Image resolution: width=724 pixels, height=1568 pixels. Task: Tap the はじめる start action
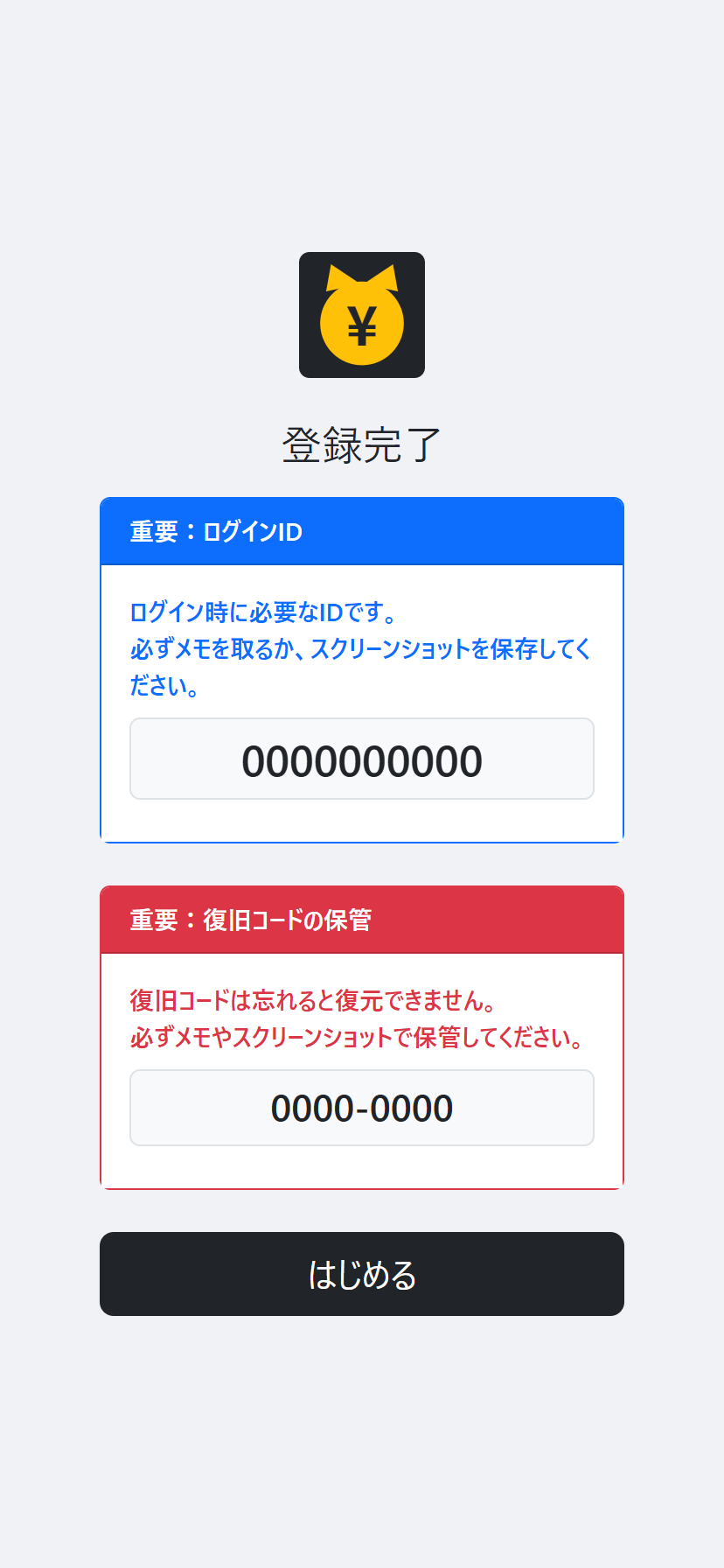coord(362,1274)
